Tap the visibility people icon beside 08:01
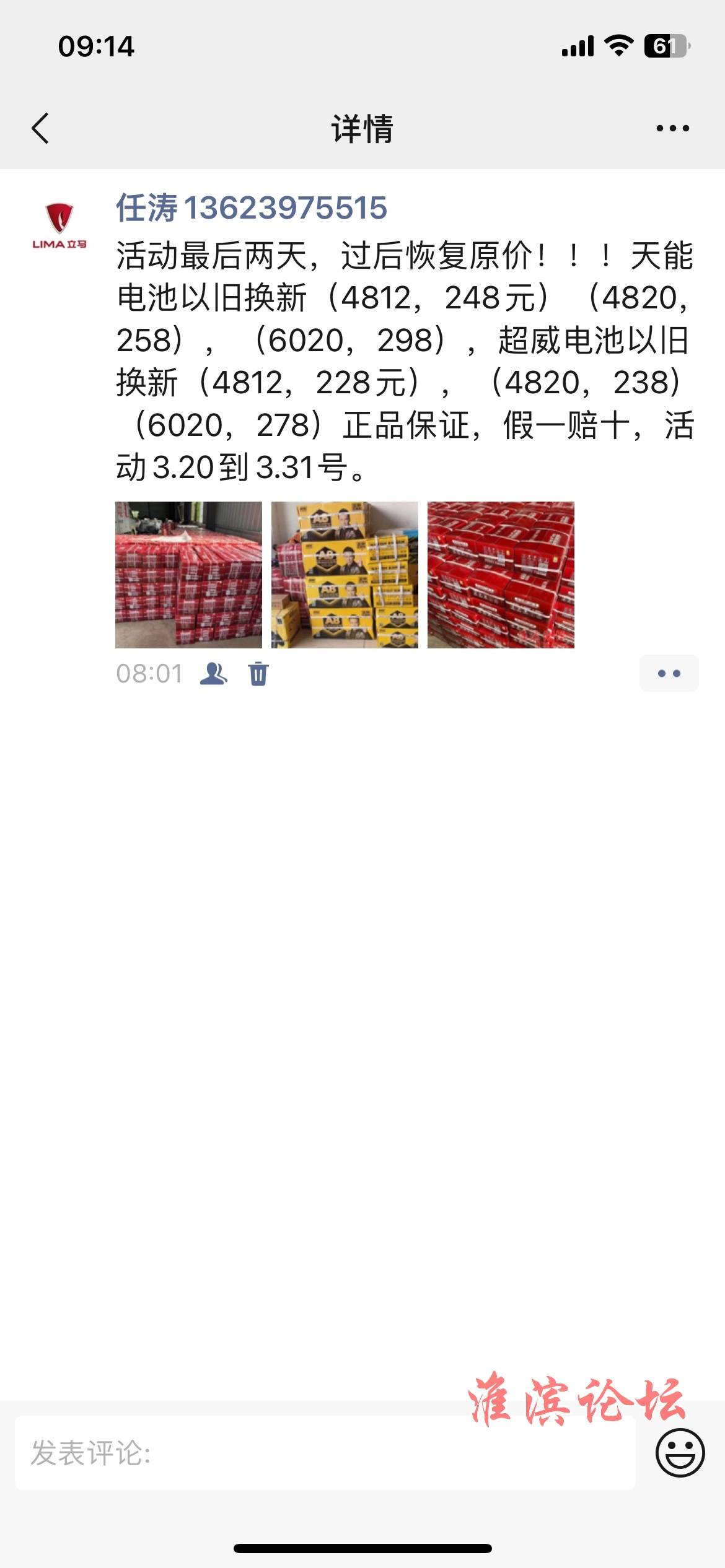 click(214, 673)
